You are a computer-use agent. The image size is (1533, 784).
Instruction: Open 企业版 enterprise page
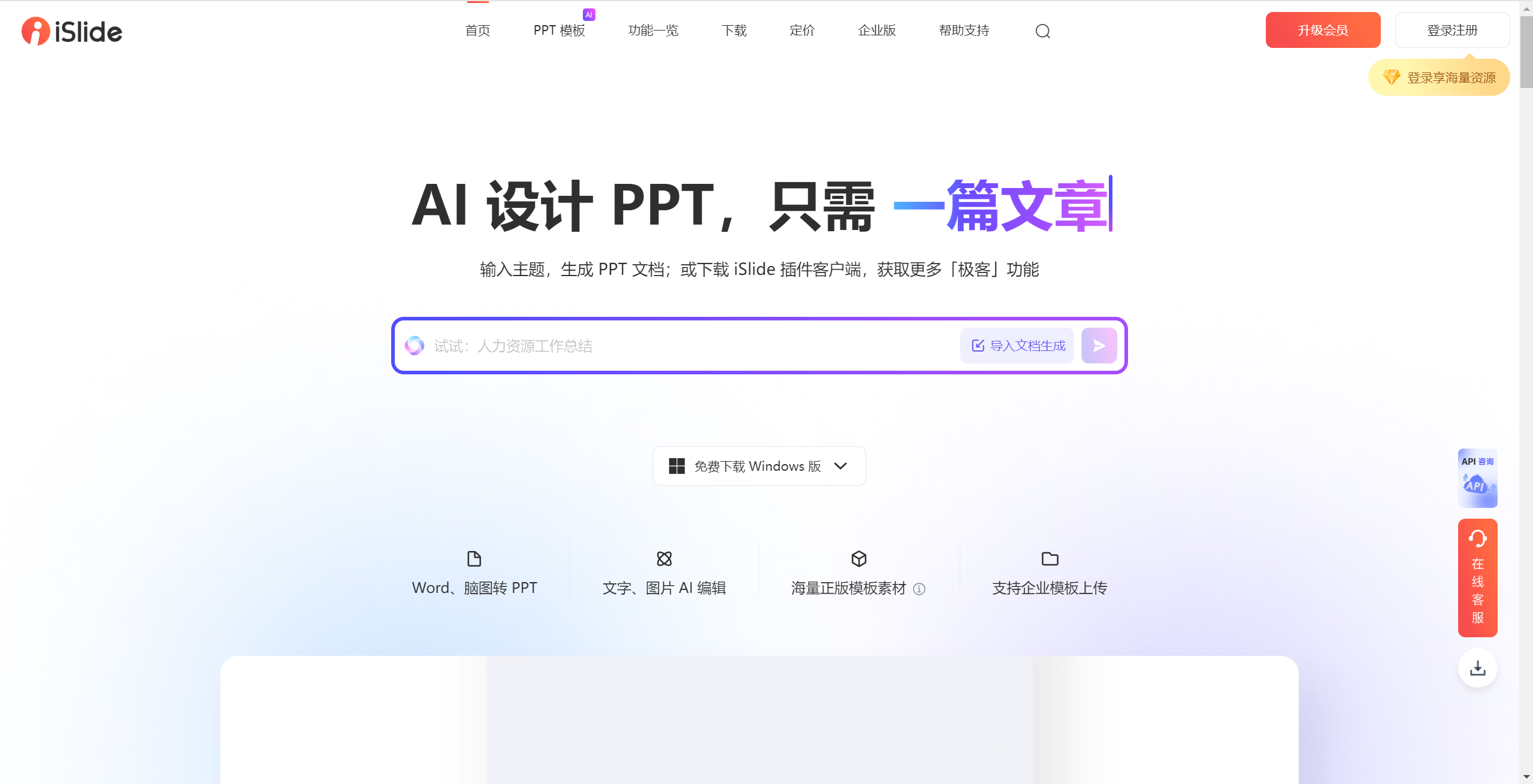click(876, 31)
